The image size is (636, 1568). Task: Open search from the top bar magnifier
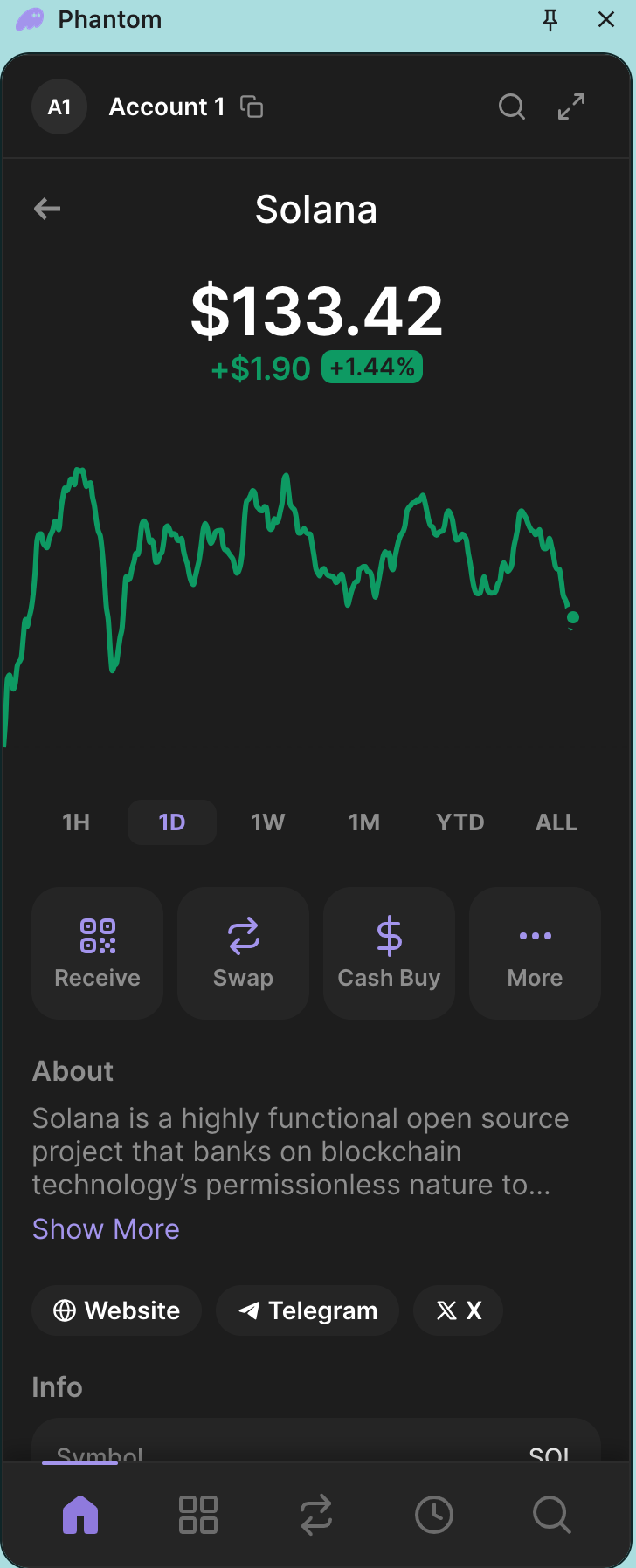pyautogui.click(x=512, y=107)
